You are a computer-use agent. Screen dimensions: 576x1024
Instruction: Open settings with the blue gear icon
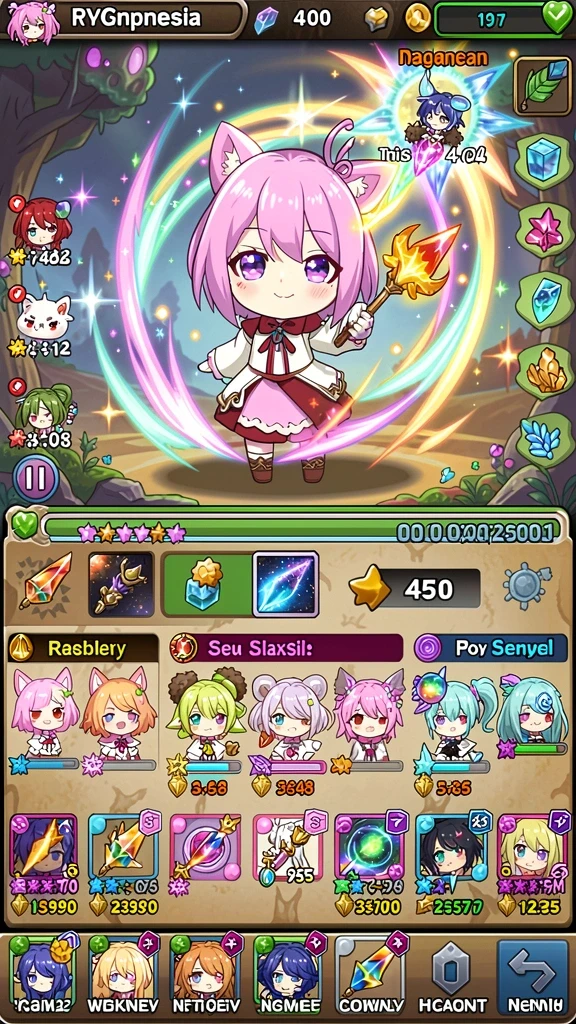[526, 586]
